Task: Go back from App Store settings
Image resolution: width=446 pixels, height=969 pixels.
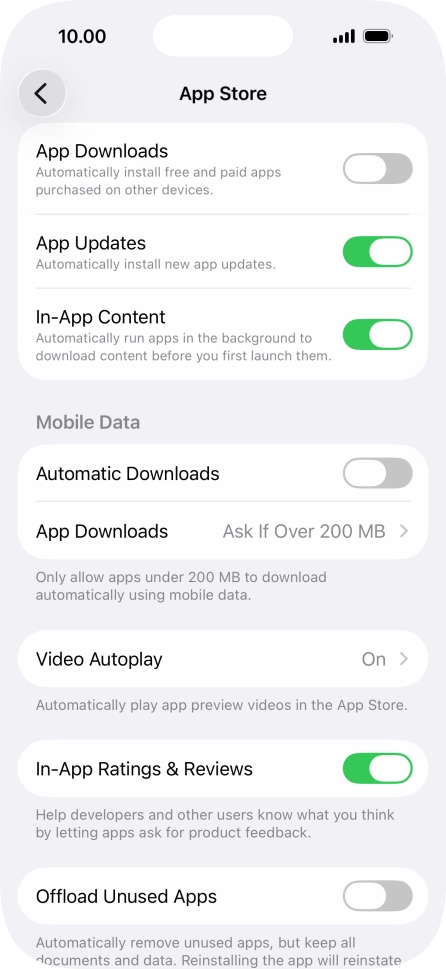Action: point(42,94)
